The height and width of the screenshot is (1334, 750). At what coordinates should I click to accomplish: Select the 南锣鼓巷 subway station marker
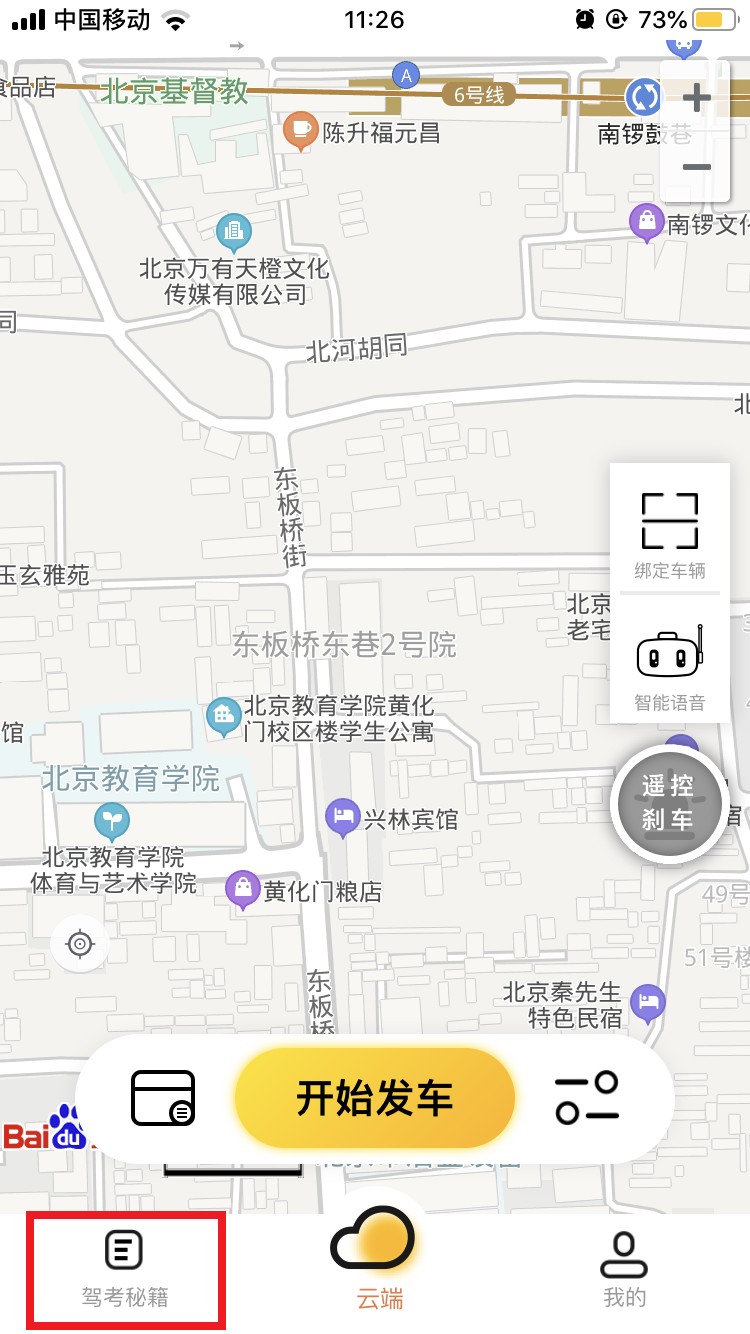click(643, 97)
